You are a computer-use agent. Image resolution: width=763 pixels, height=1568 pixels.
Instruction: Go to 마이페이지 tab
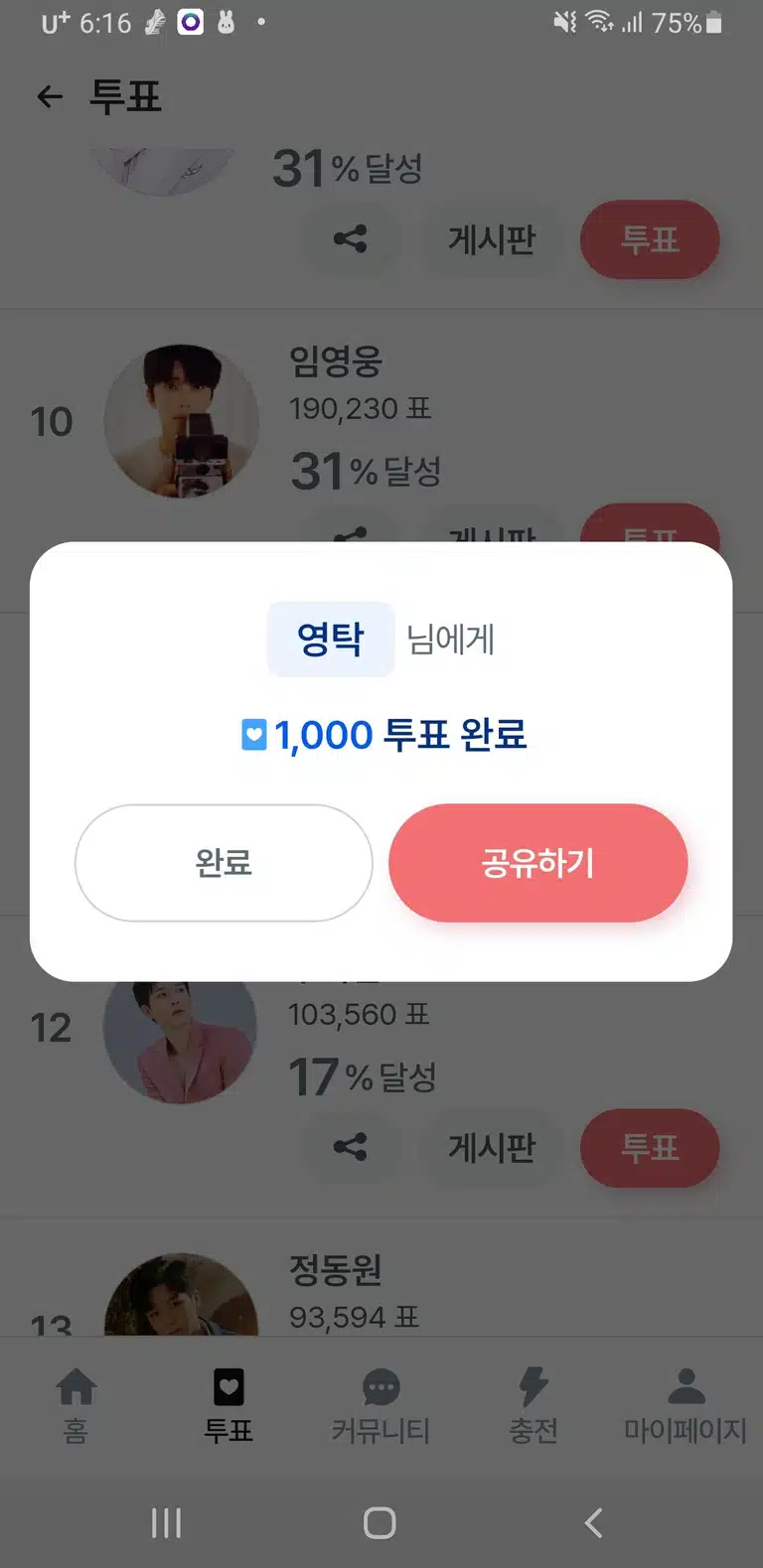686,1406
